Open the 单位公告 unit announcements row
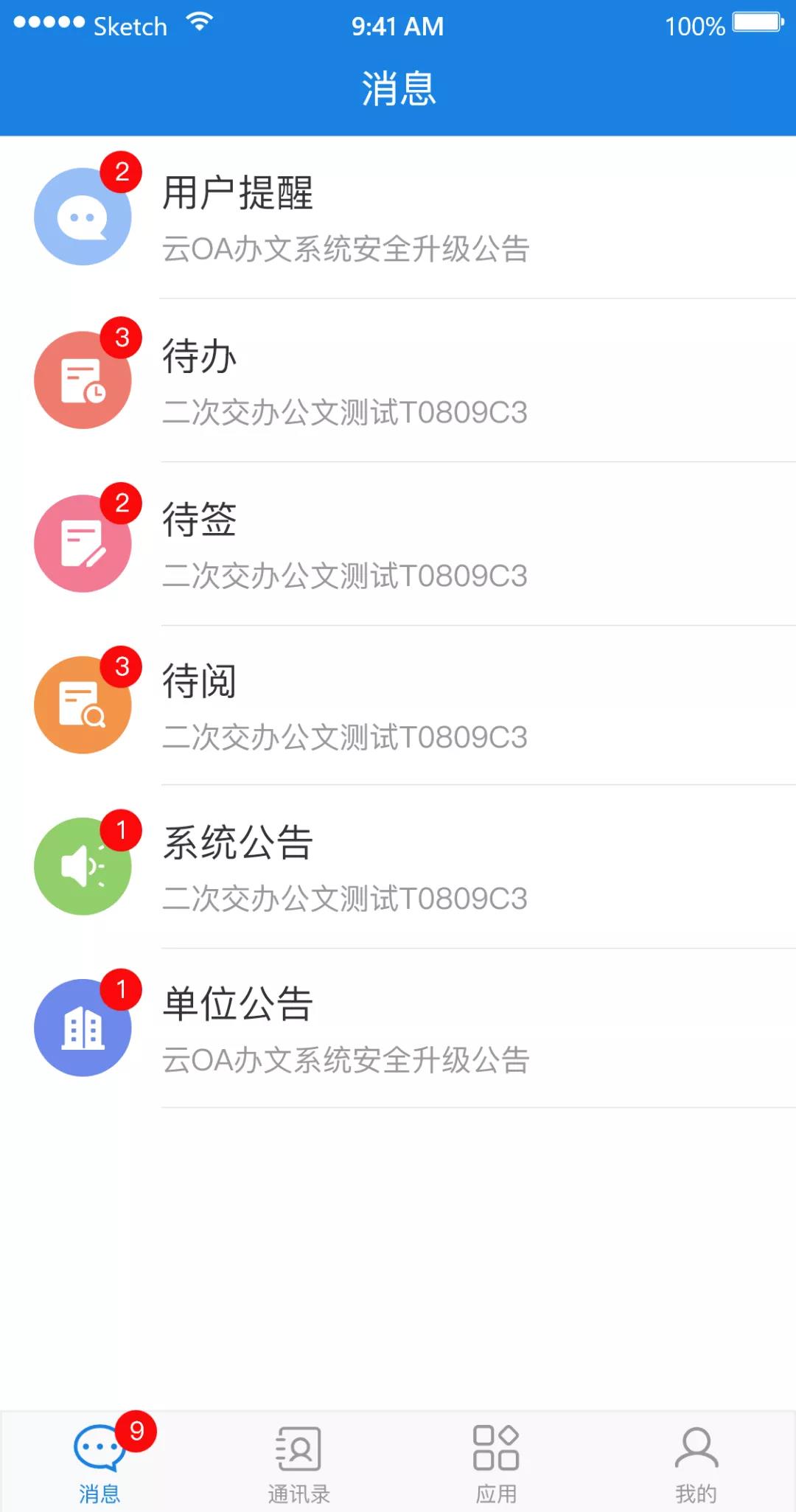The width and height of the screenshot is (796, 1512). click(x=398, y=1028)
